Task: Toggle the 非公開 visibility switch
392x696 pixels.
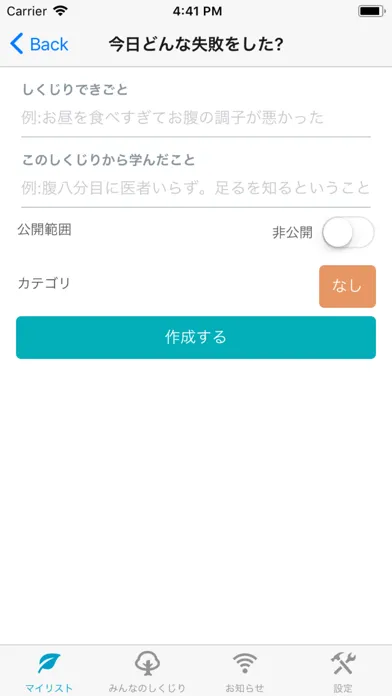Action: (348, 232)
